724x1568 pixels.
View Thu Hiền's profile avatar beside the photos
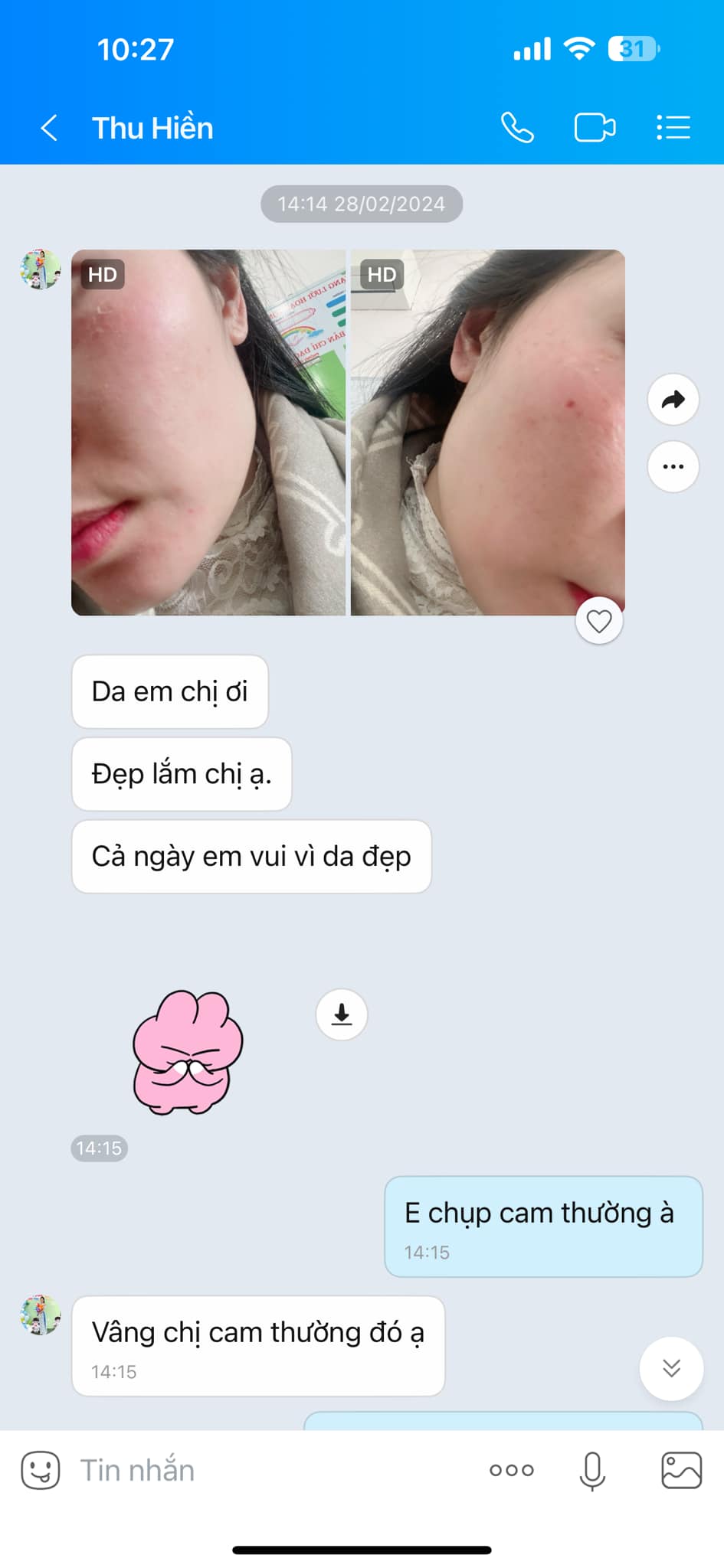click(40, 269)
